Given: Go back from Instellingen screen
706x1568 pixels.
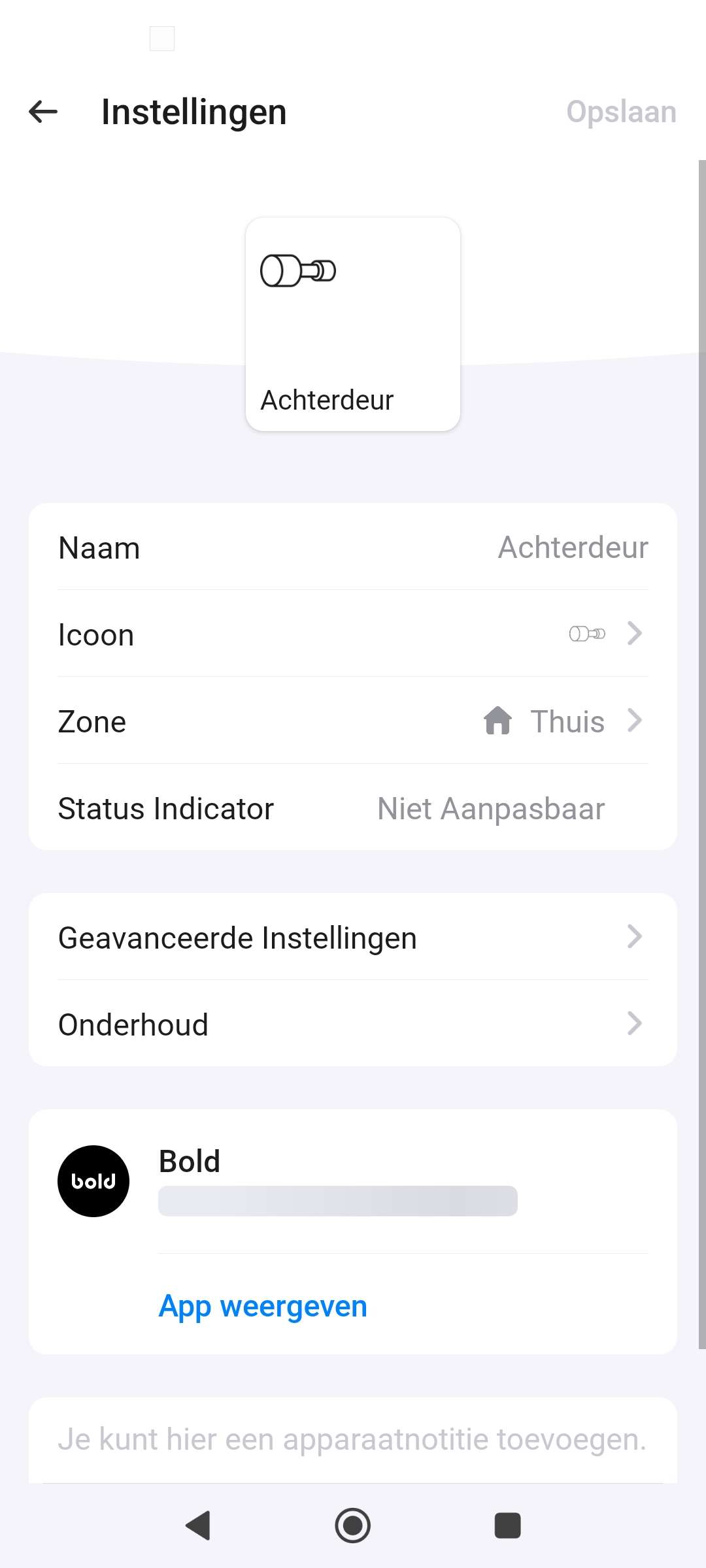Looking at the screenshot, I should click(x=43, y=112).
